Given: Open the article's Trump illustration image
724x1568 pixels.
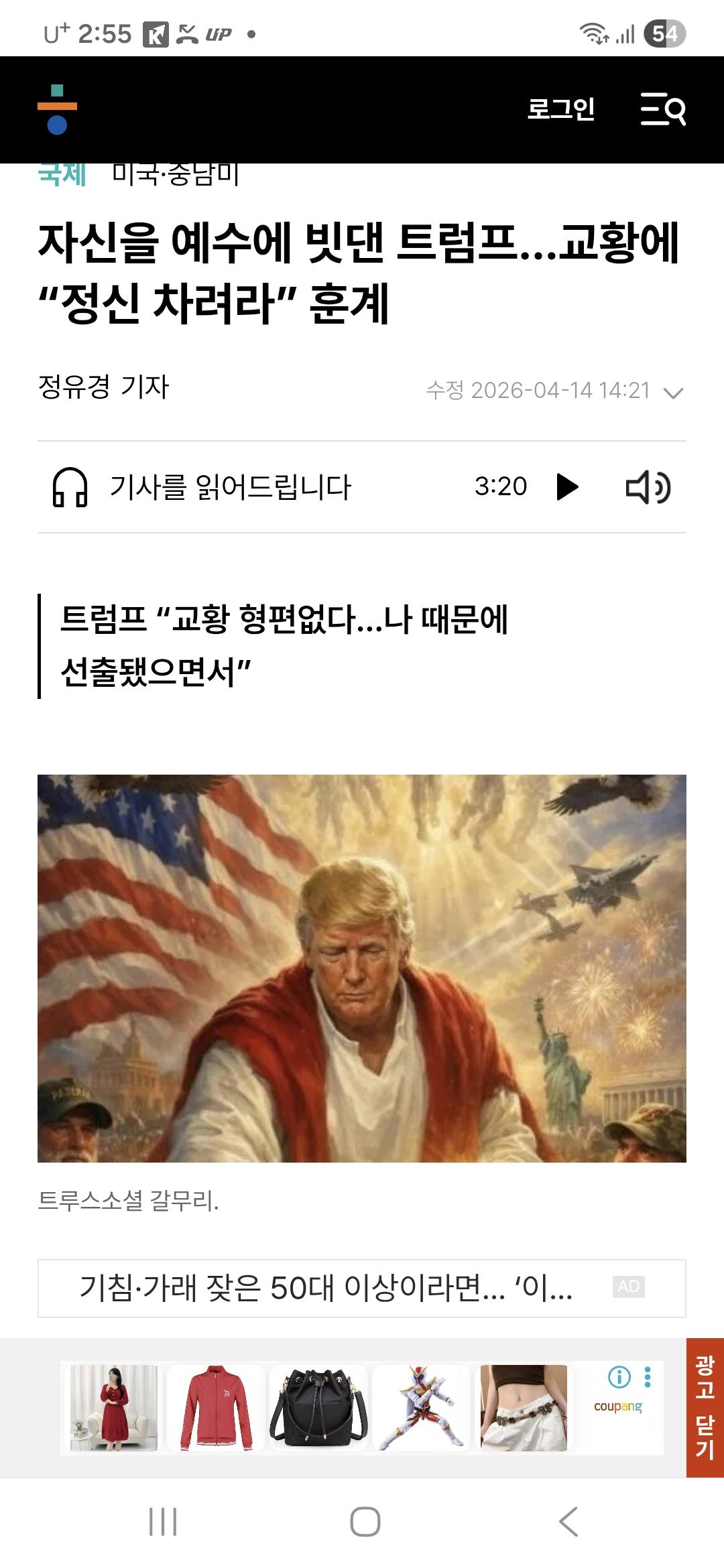Looking at the screenshot, I should [x=362, y=968].
